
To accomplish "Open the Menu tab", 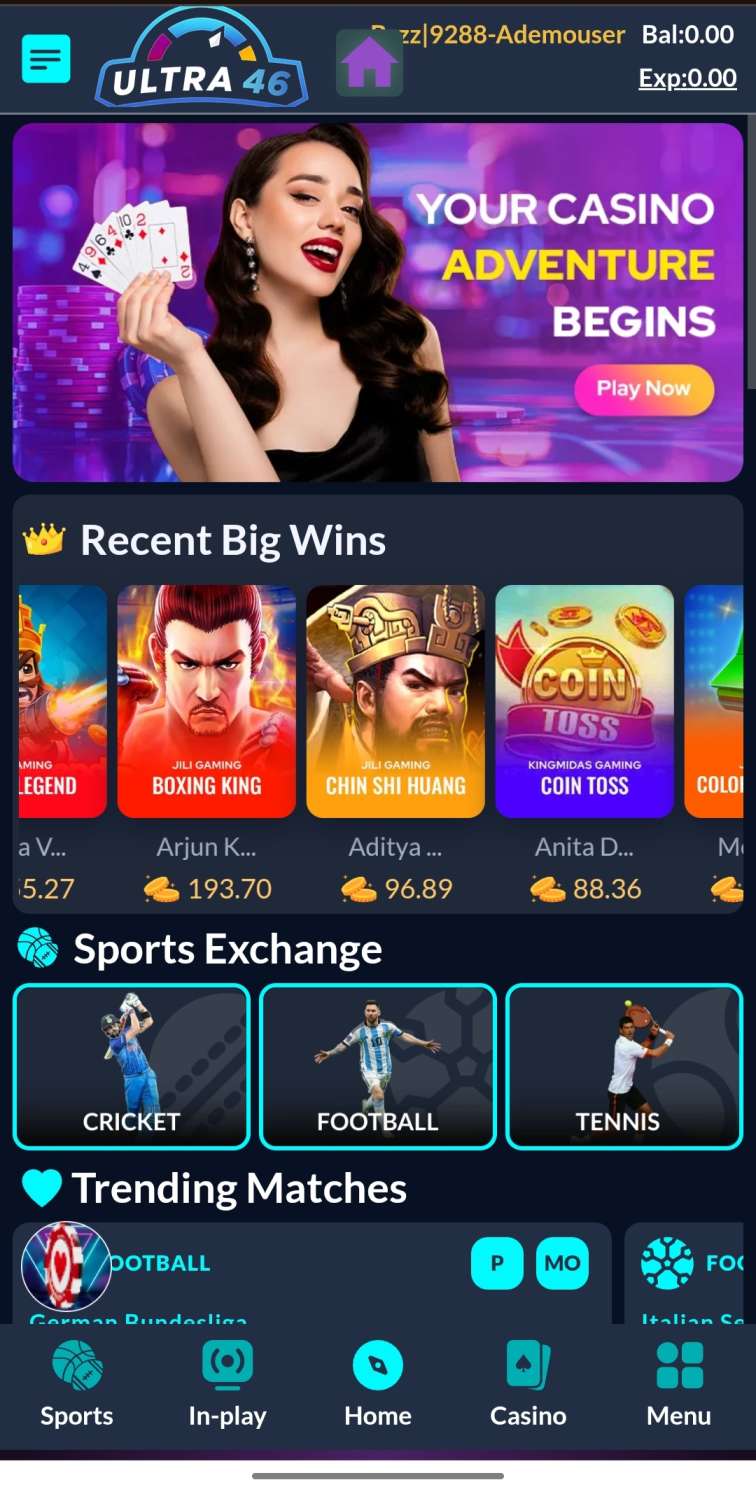I will click(679, 1385).
